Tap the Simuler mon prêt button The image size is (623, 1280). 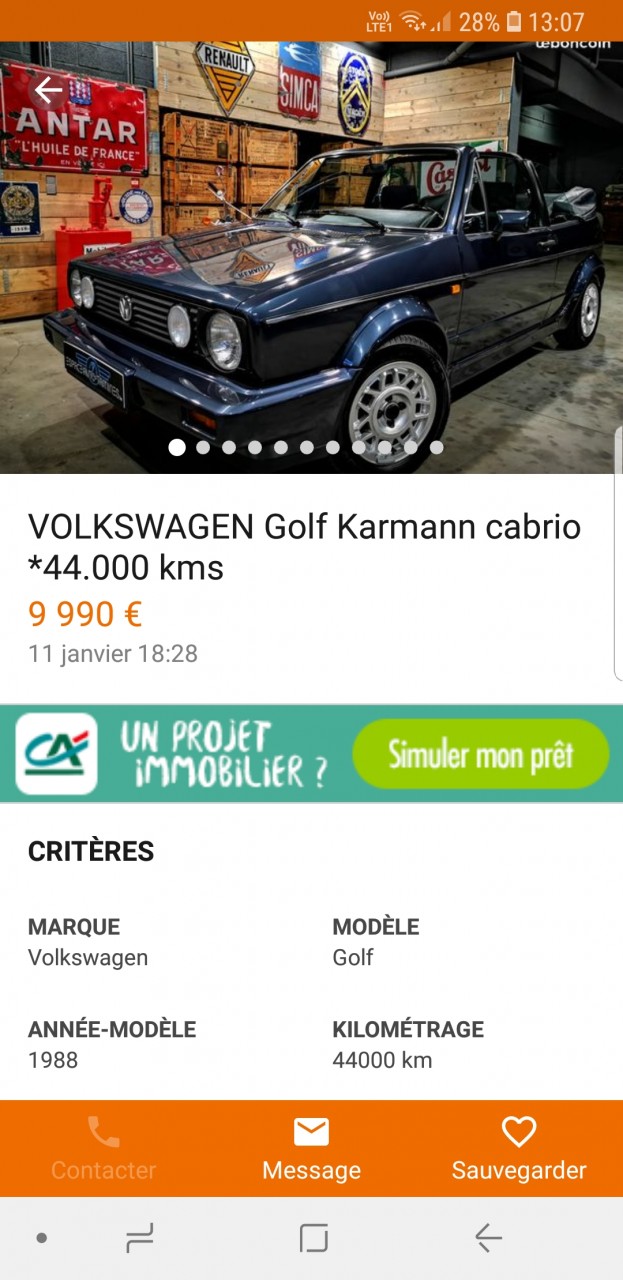pyautogui.click(x=480, y=754)
